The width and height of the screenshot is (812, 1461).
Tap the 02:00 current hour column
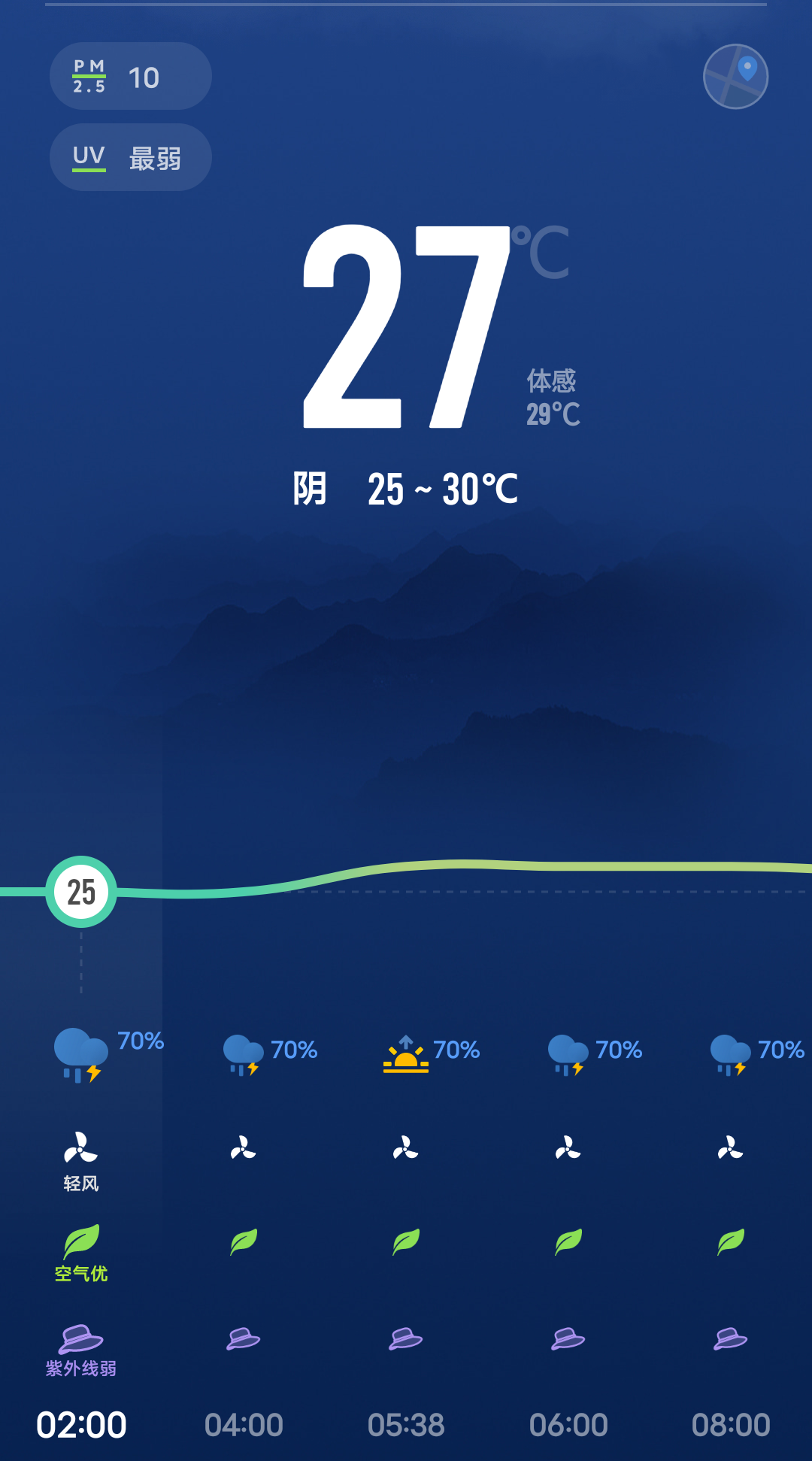tap(81, 1424)
